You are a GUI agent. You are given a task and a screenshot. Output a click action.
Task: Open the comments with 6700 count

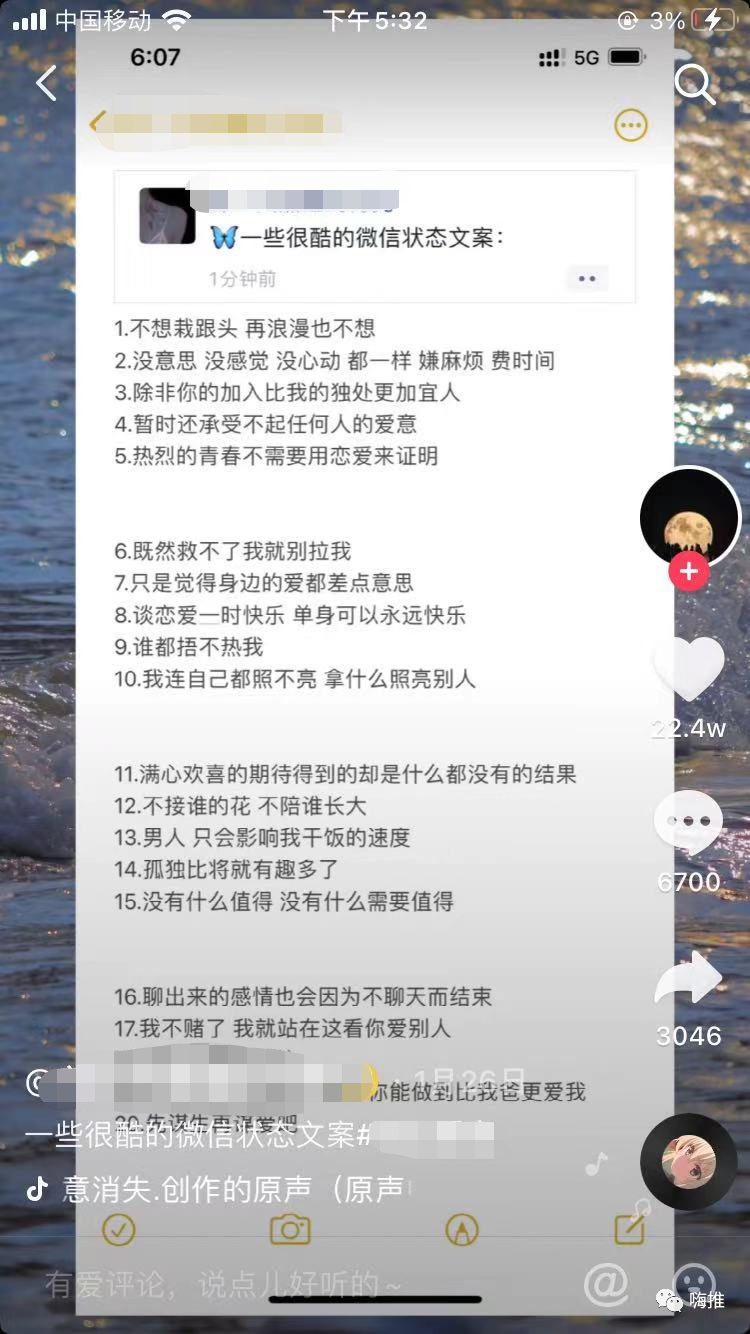pos(689,822)
